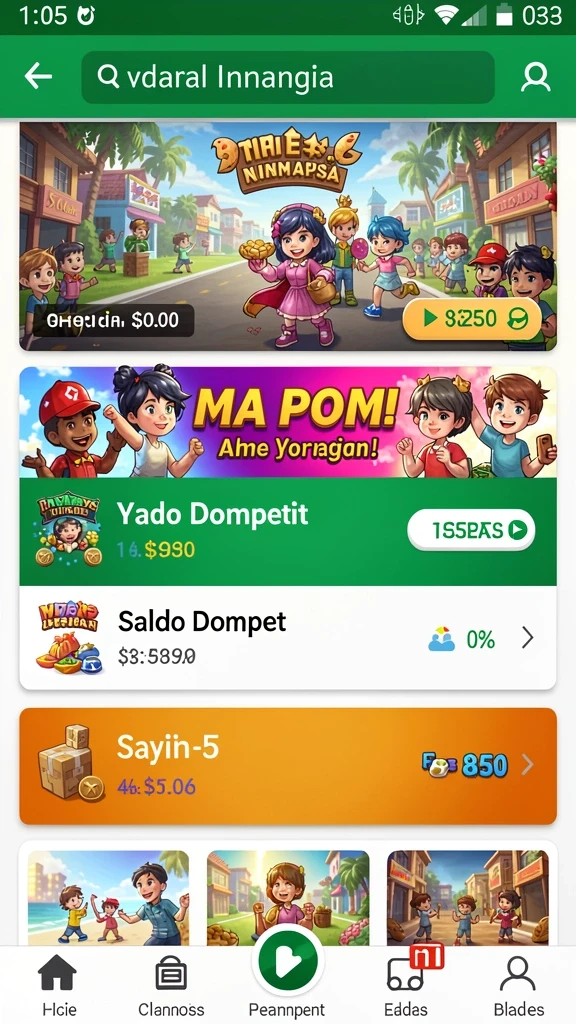Open the profile icon in the header
Screen dimensions: 576x1024
point(536,77)
